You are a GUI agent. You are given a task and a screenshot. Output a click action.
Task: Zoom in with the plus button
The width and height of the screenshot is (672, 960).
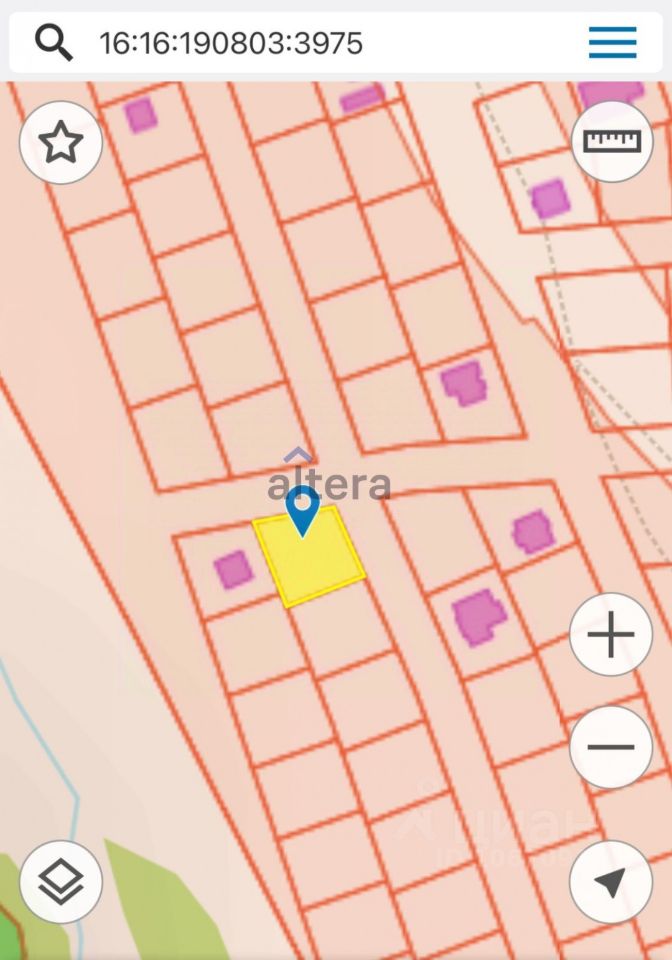tap(611, 635)
